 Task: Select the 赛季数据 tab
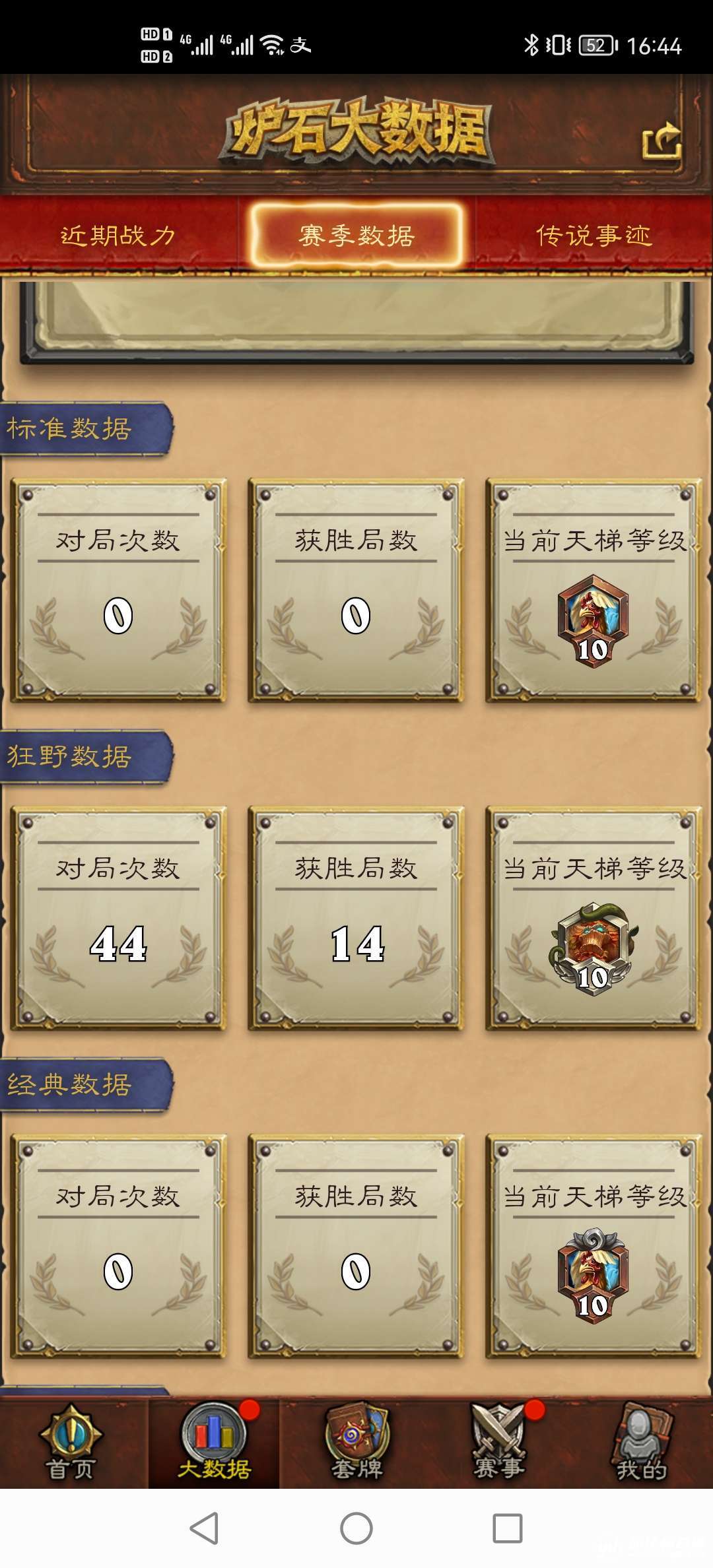[356, 236]
